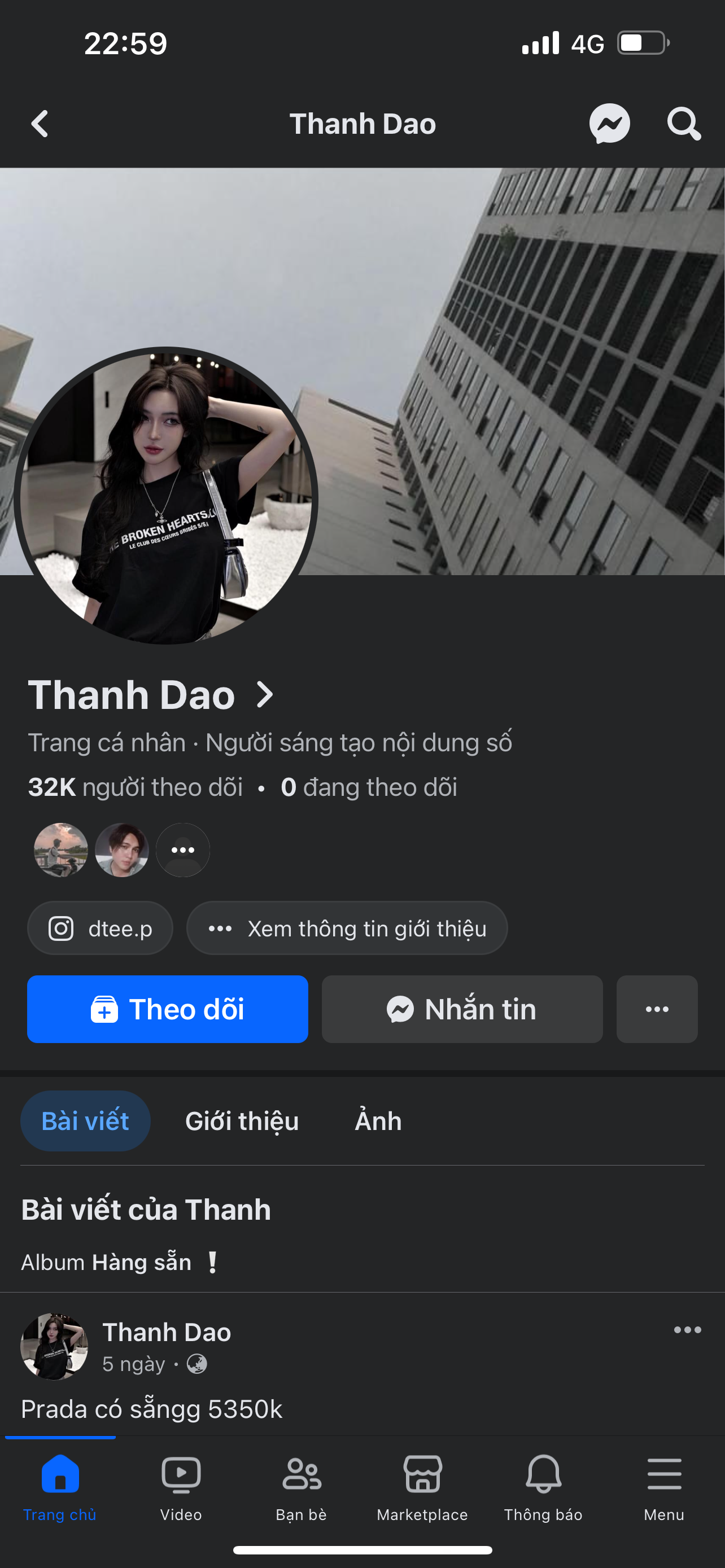Go back using the top arrow
Screen dimensions: 725x1568
coord(40,124)
